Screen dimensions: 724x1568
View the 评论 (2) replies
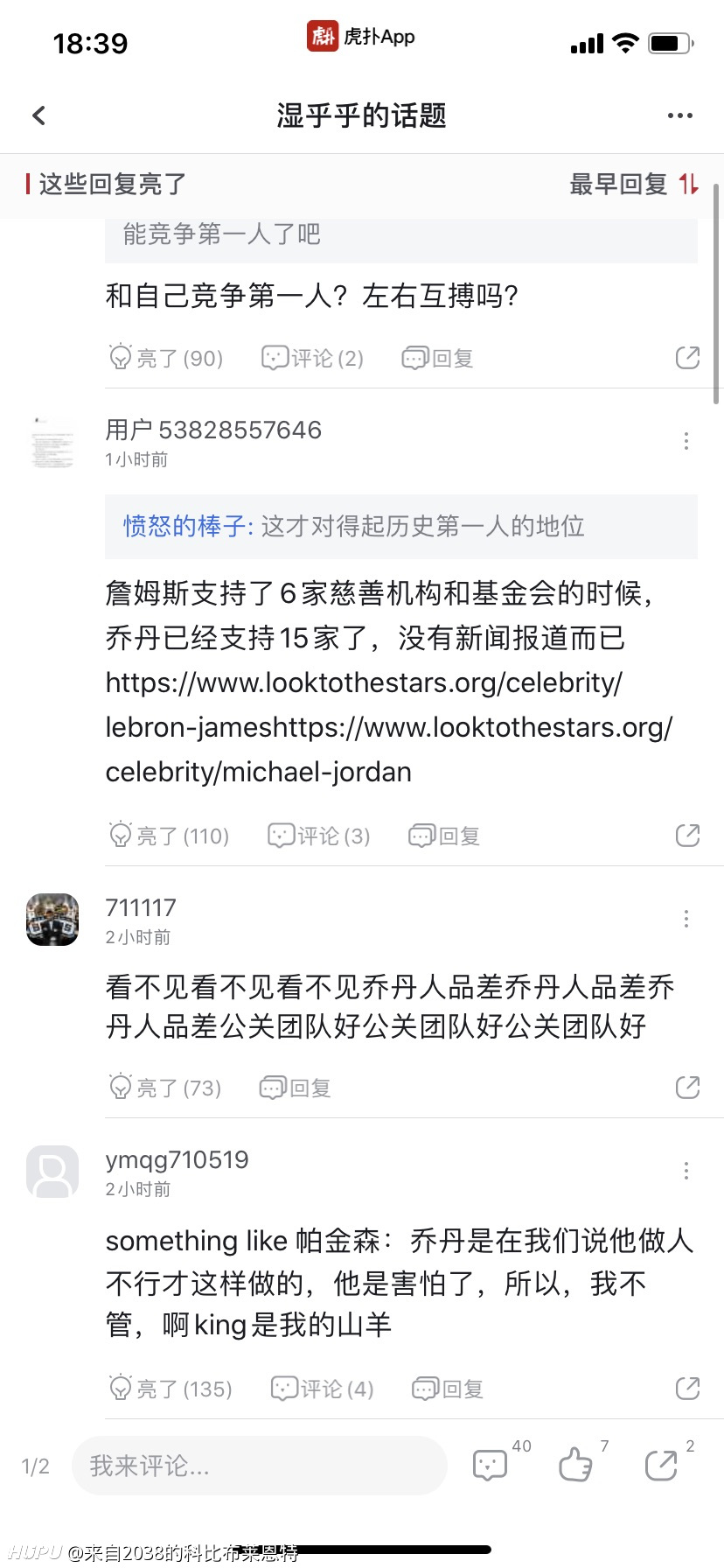(x=312, y=358)
